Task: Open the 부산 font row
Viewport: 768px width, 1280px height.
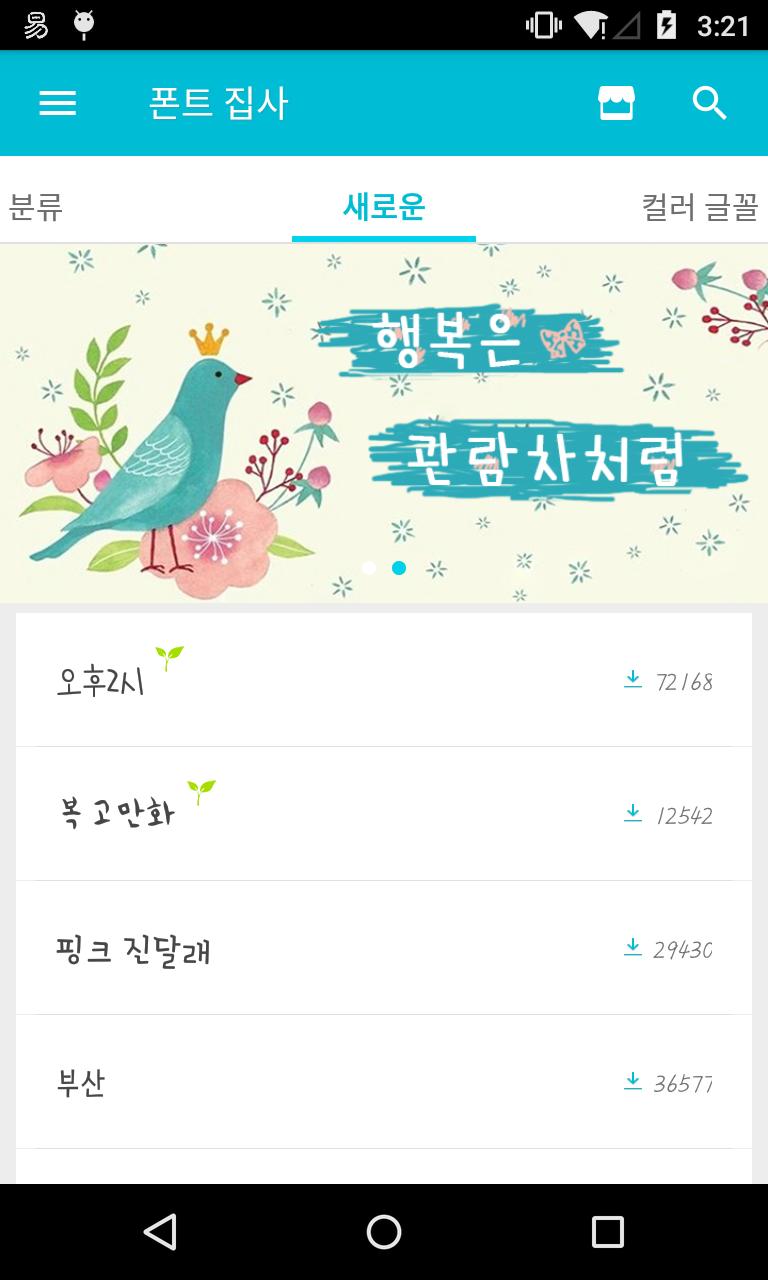Action: click(384, 1082)
